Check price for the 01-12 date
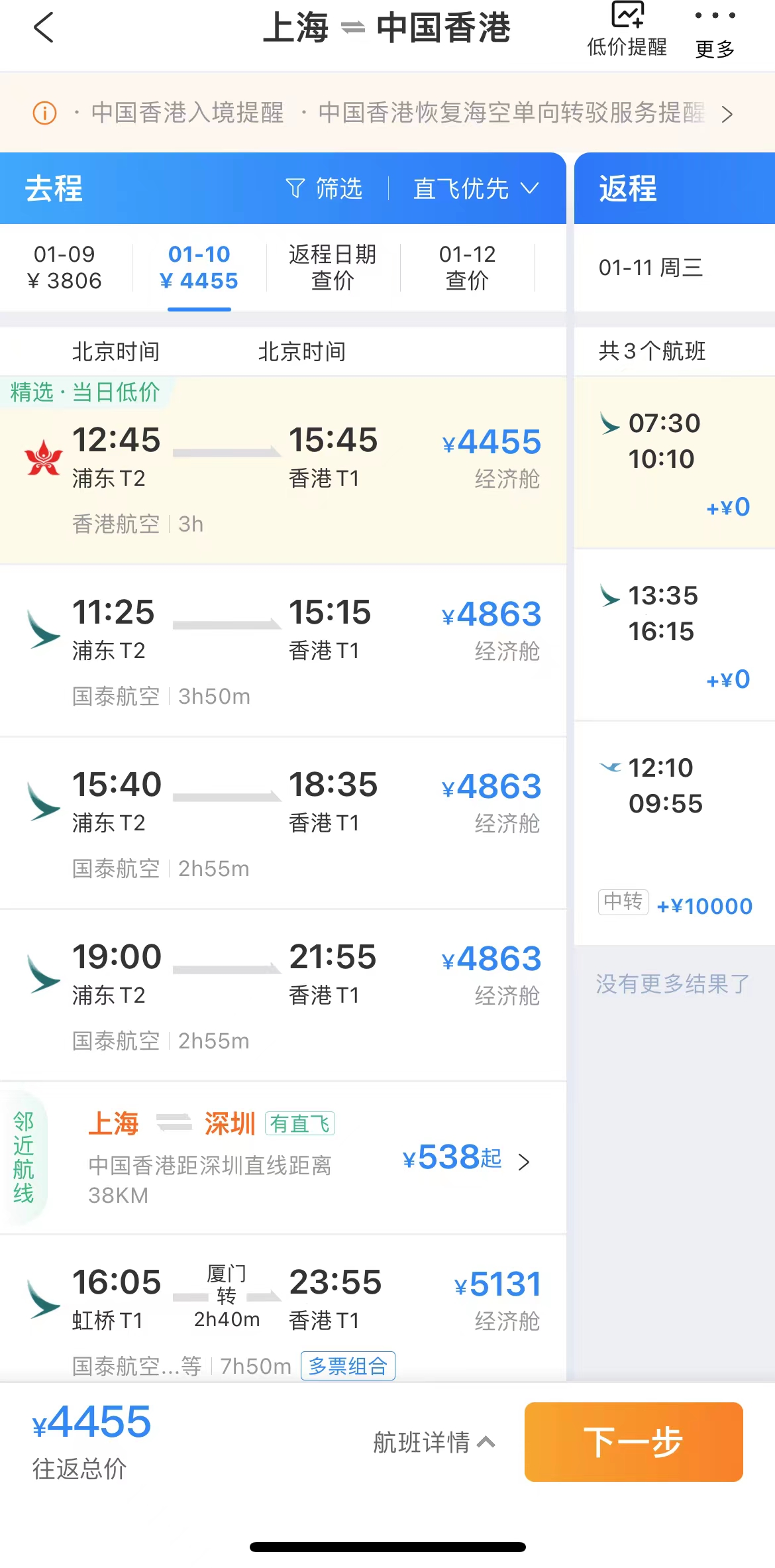The width and height of the screenshot is (775, 1568). 467,267
